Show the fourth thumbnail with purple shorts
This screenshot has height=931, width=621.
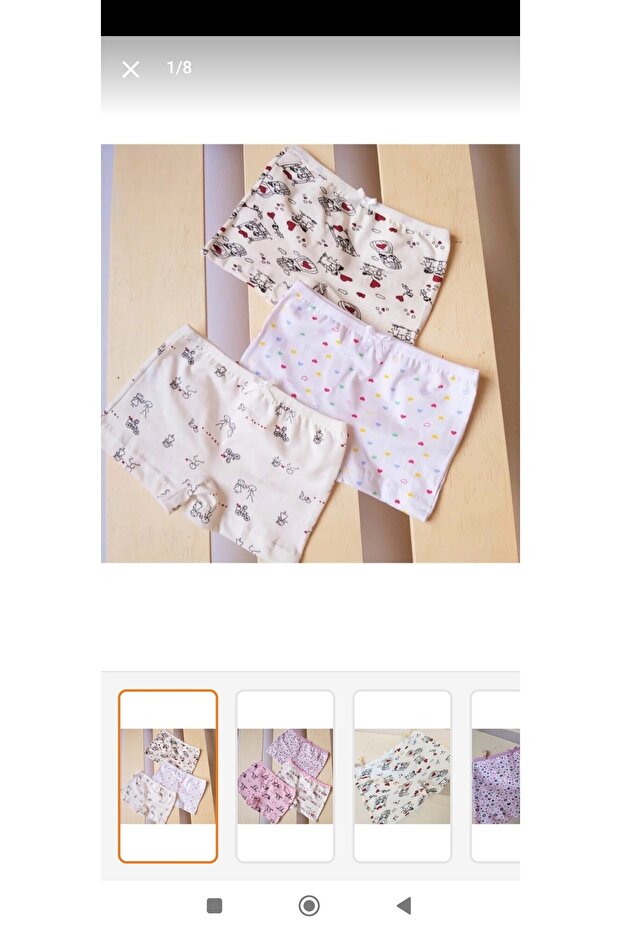pos(496,776)
